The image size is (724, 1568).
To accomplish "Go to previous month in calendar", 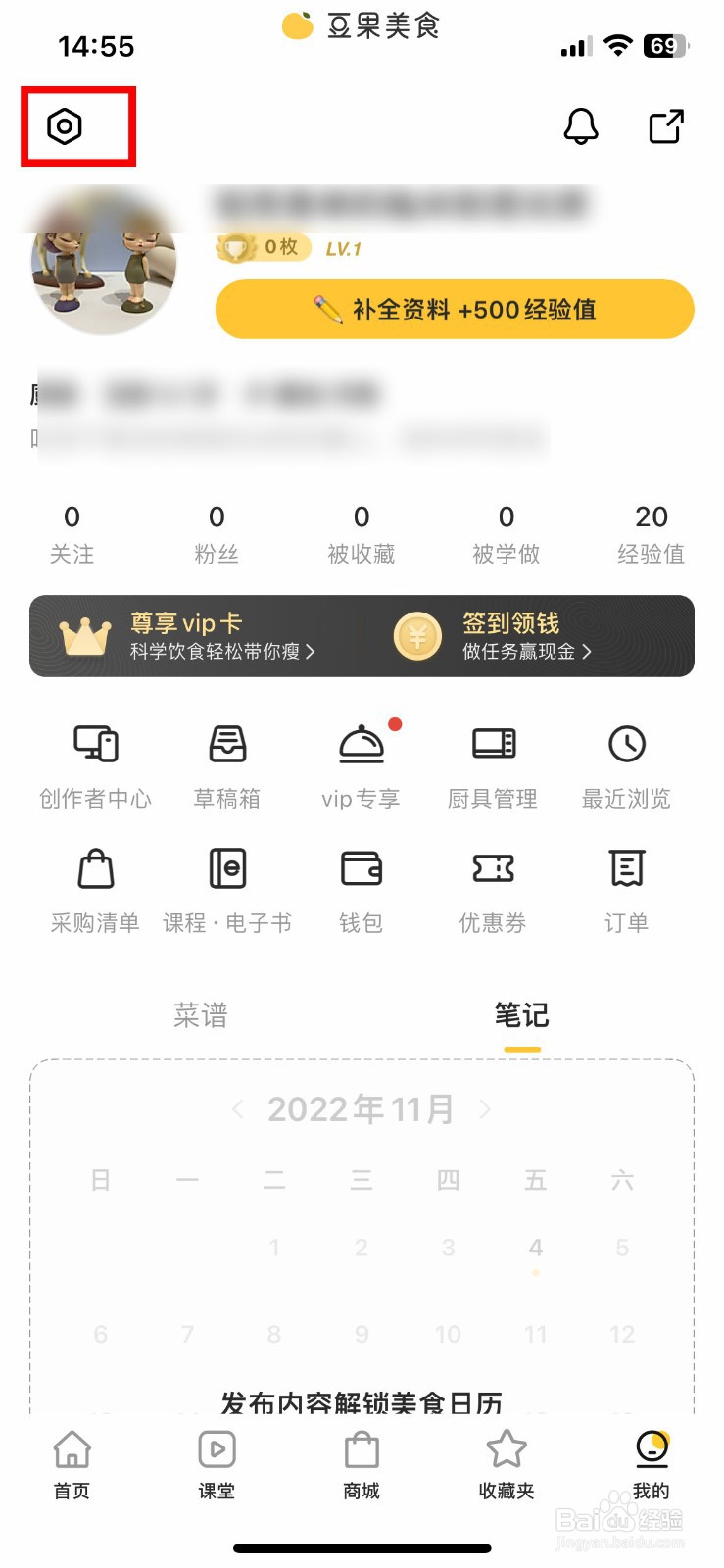I will click(238, 1109).
